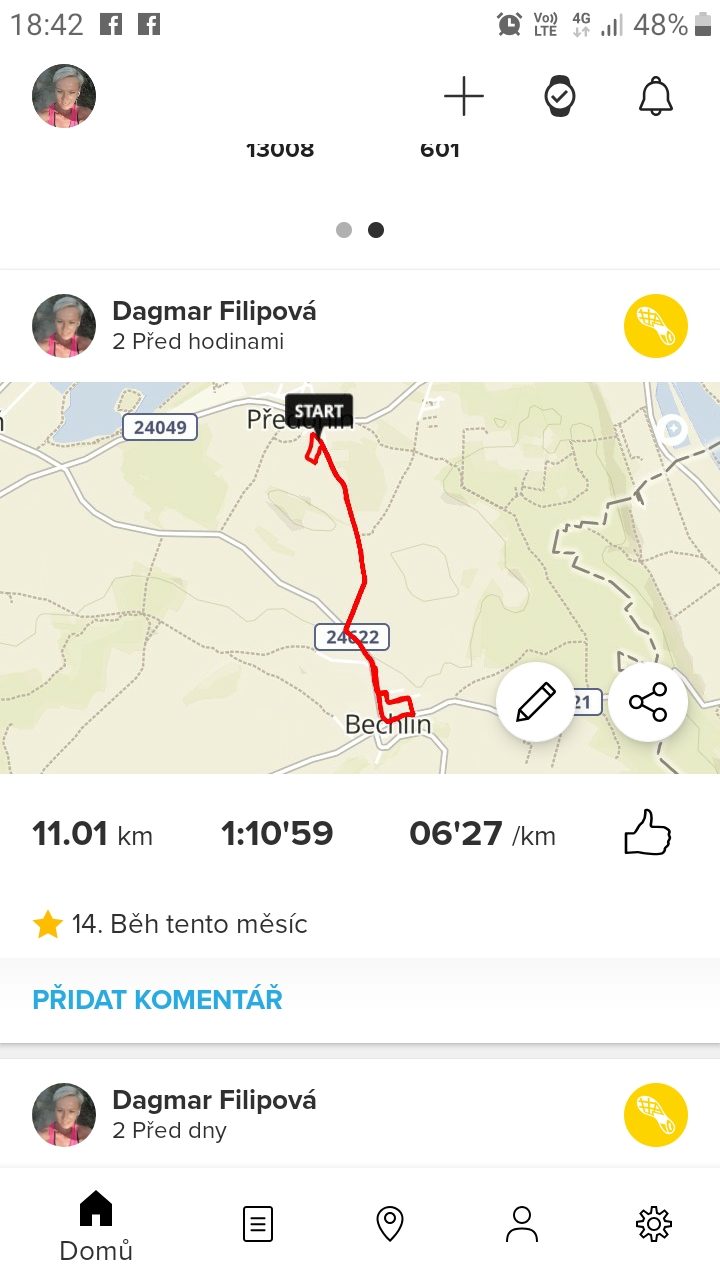Switch to the profile person tab

(522, 1224)
